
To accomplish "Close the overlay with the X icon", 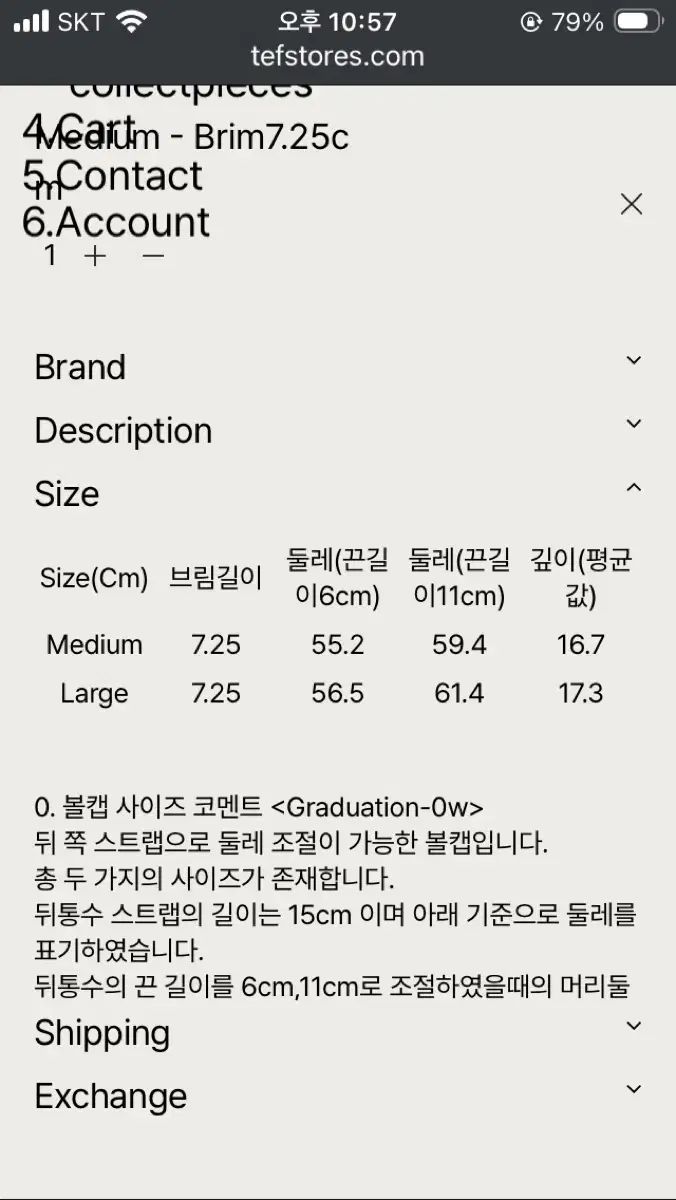I will (x=631, y=205).
